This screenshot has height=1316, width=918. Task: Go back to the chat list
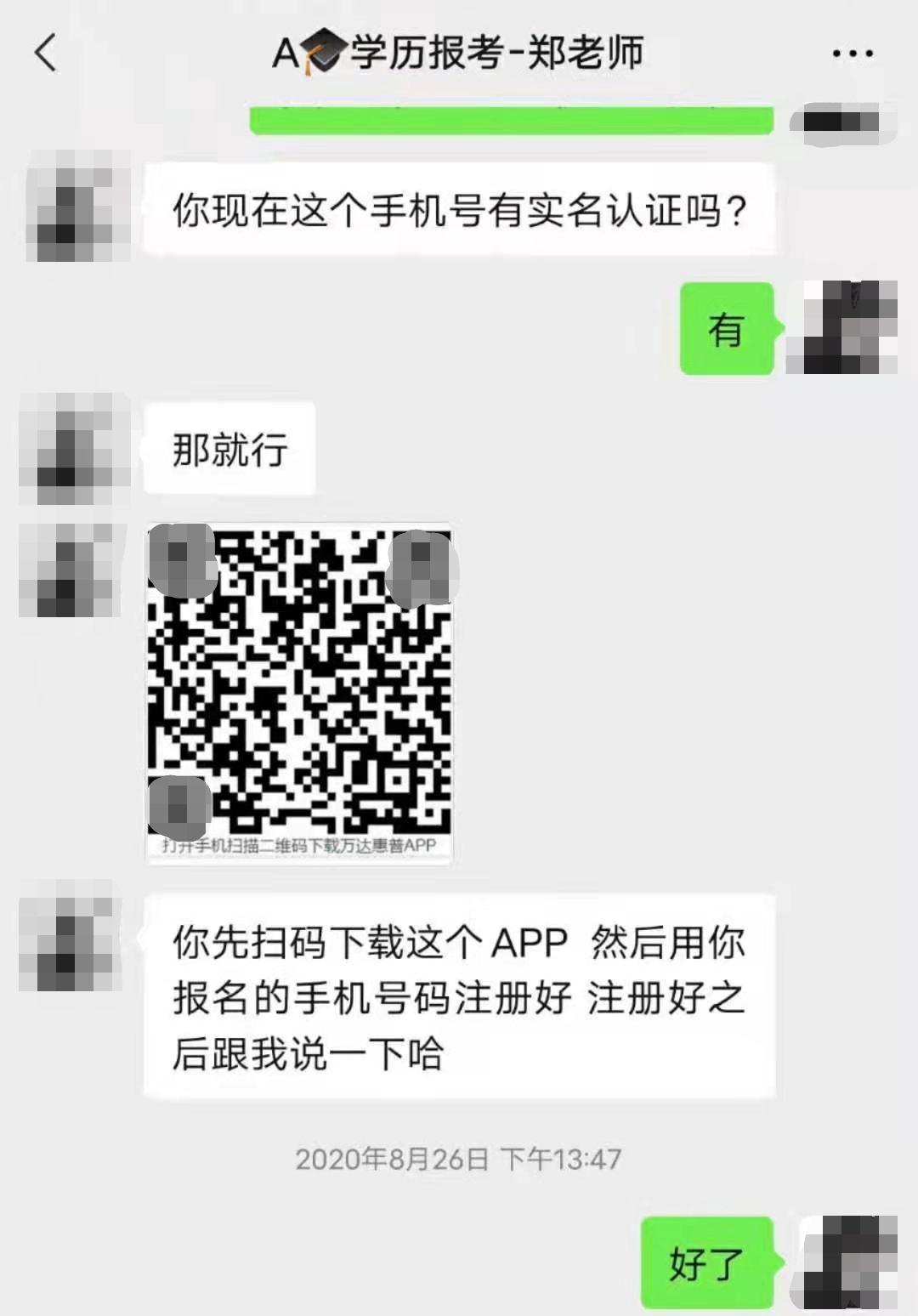[46, 53]
